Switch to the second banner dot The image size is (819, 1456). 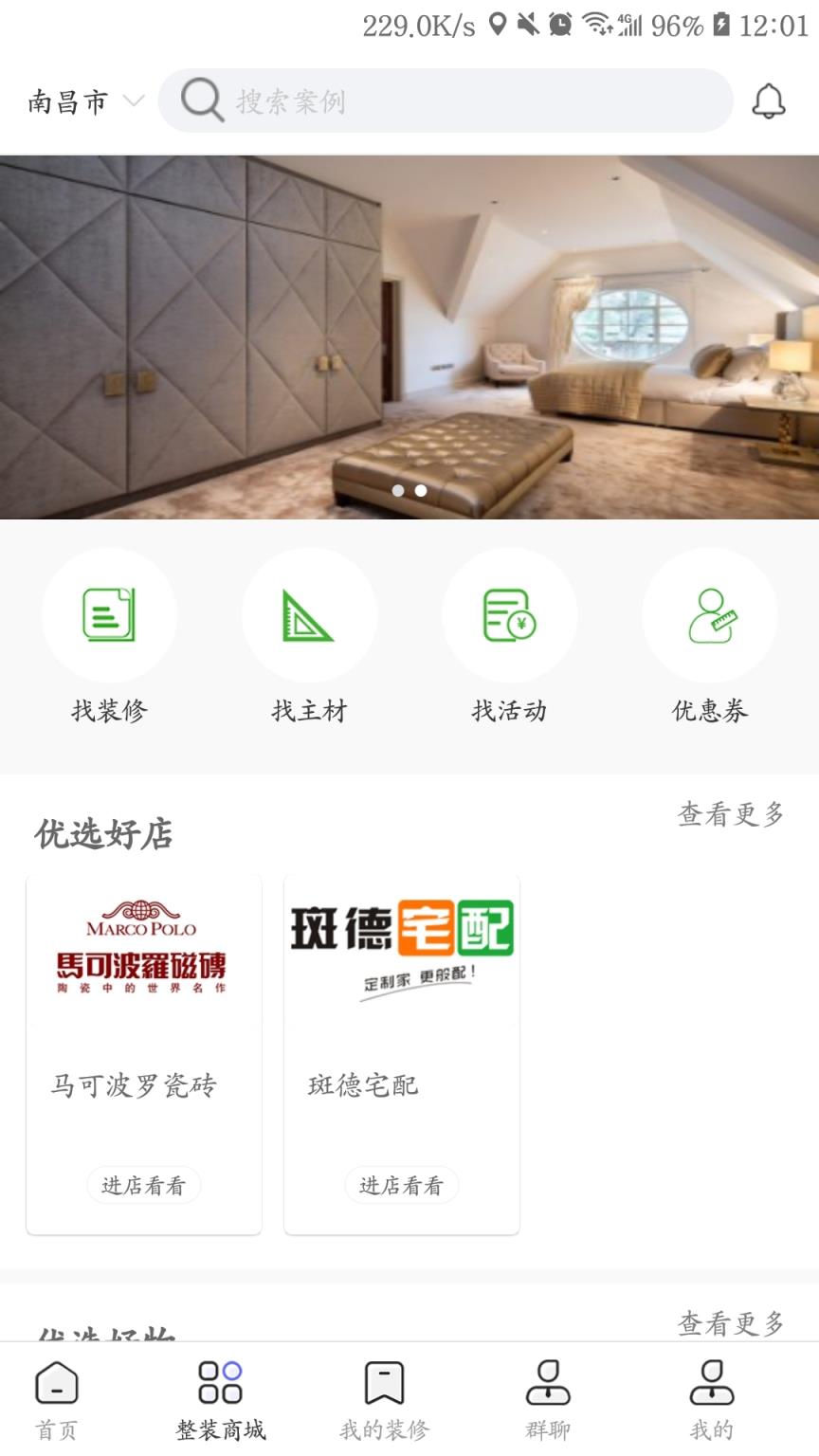pyautogui.click(x=422, y=490)
